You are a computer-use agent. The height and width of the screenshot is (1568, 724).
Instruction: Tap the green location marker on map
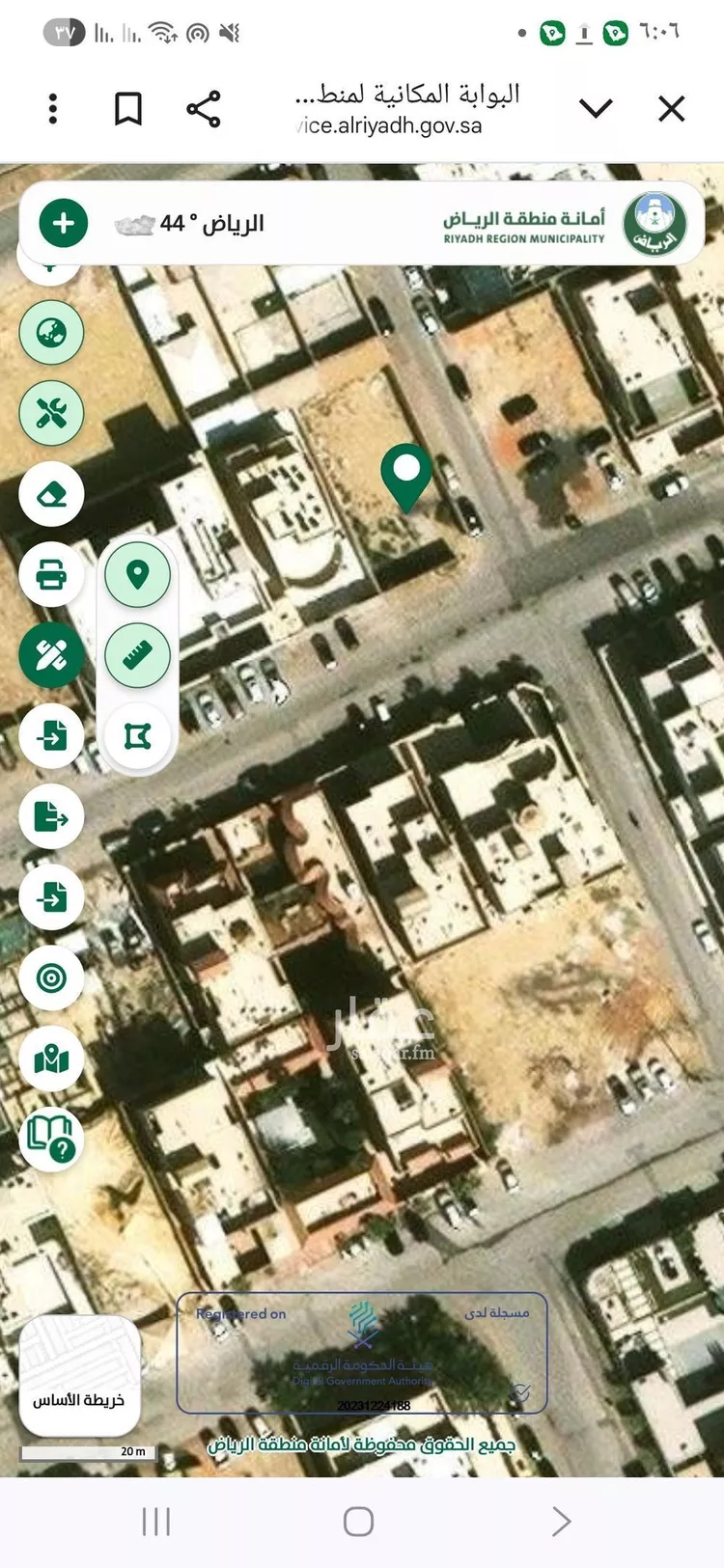(x=406, y=474)
